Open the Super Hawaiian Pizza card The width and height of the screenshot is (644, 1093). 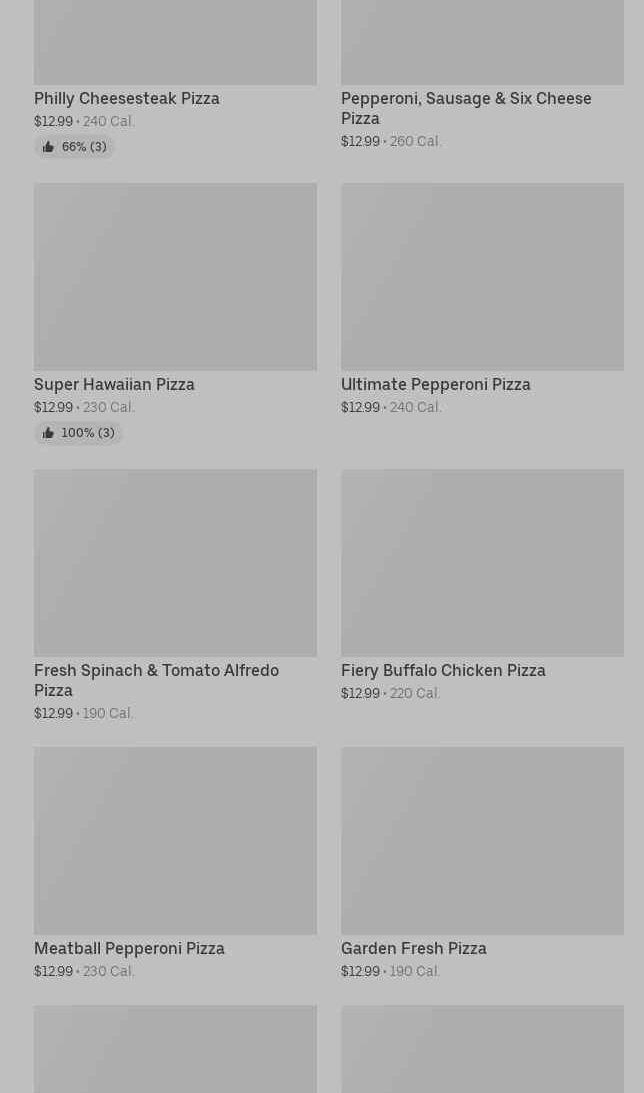(x=175, y=314)
